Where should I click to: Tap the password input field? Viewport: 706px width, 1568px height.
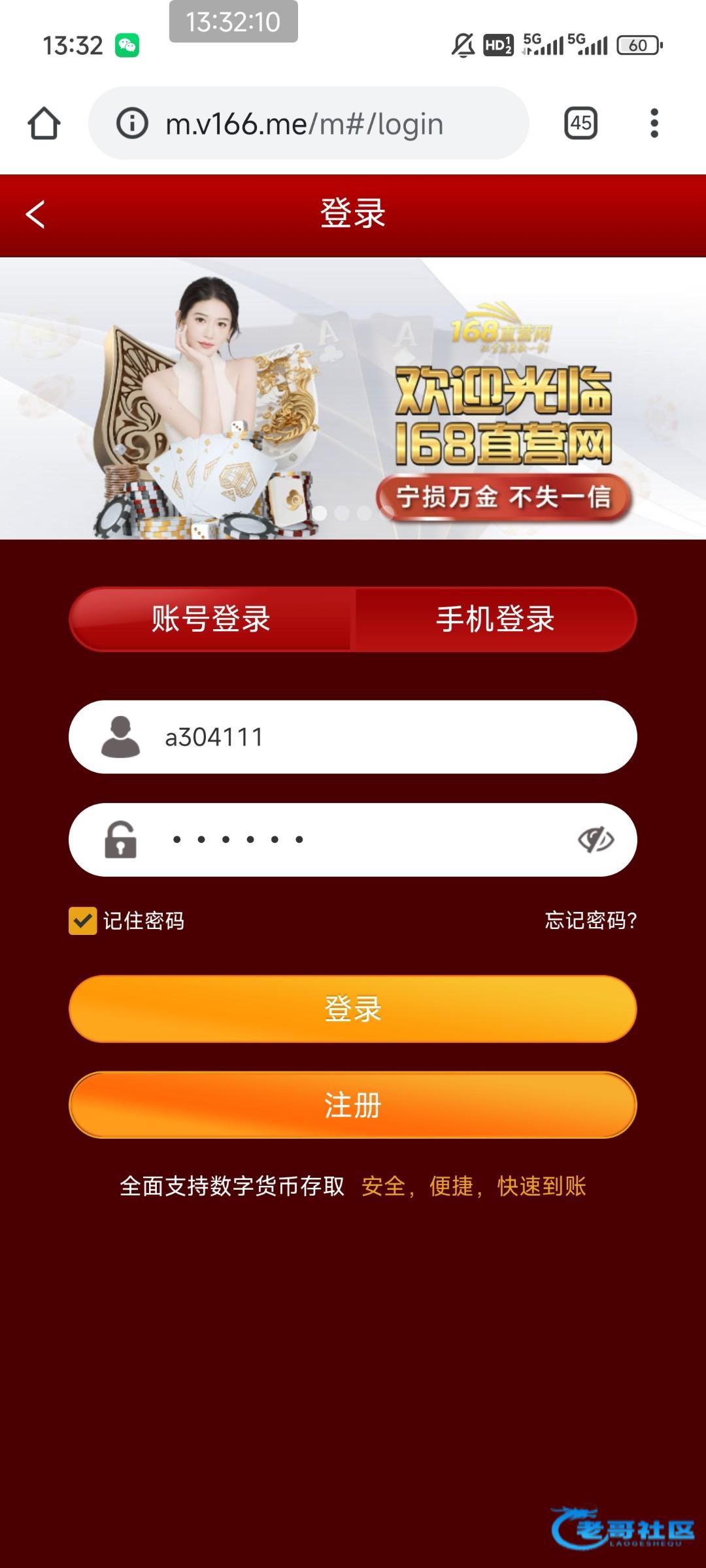366,840
